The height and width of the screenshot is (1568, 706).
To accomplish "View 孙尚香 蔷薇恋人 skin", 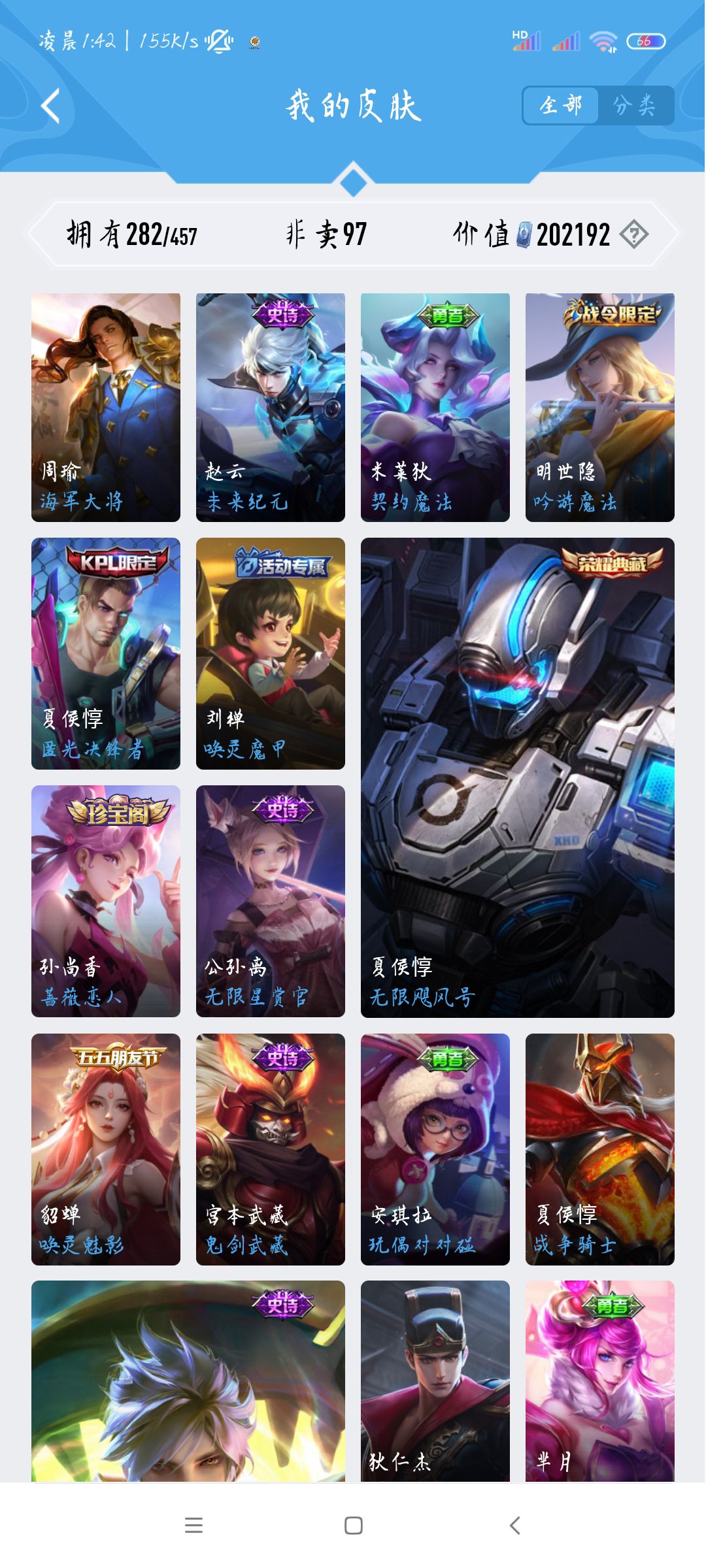I will pyautogui.click(x=106, y=901).
